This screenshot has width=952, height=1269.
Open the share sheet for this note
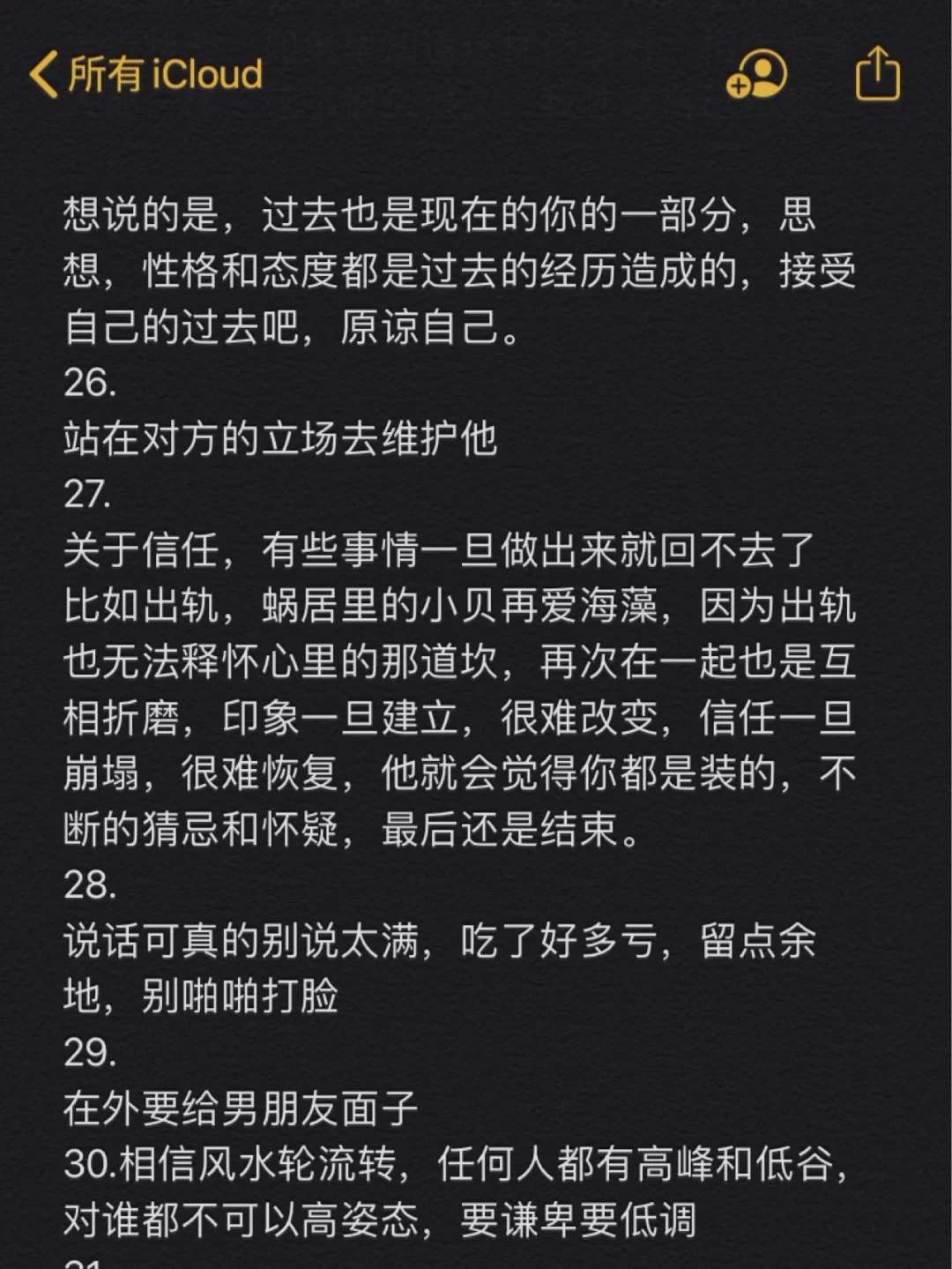[878, 74]
